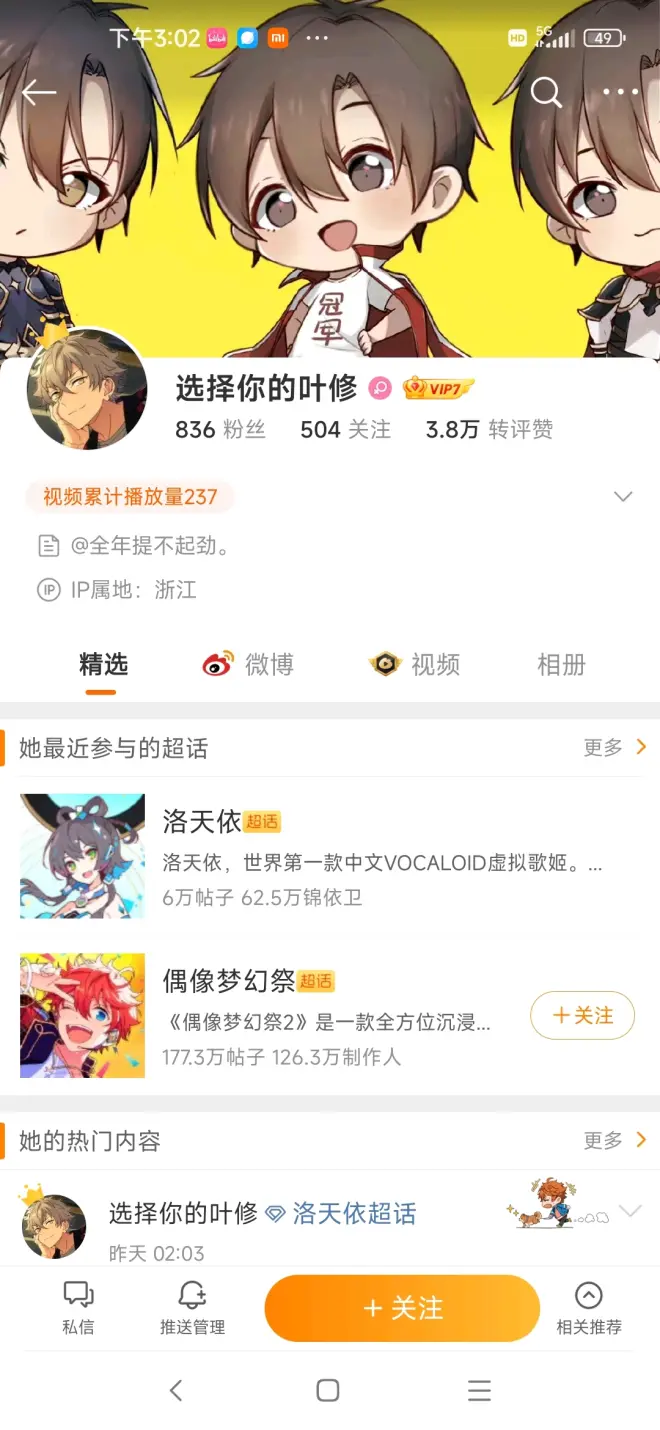Send a private message via 私信
660x1430 pixels.
pos(78,1307)
